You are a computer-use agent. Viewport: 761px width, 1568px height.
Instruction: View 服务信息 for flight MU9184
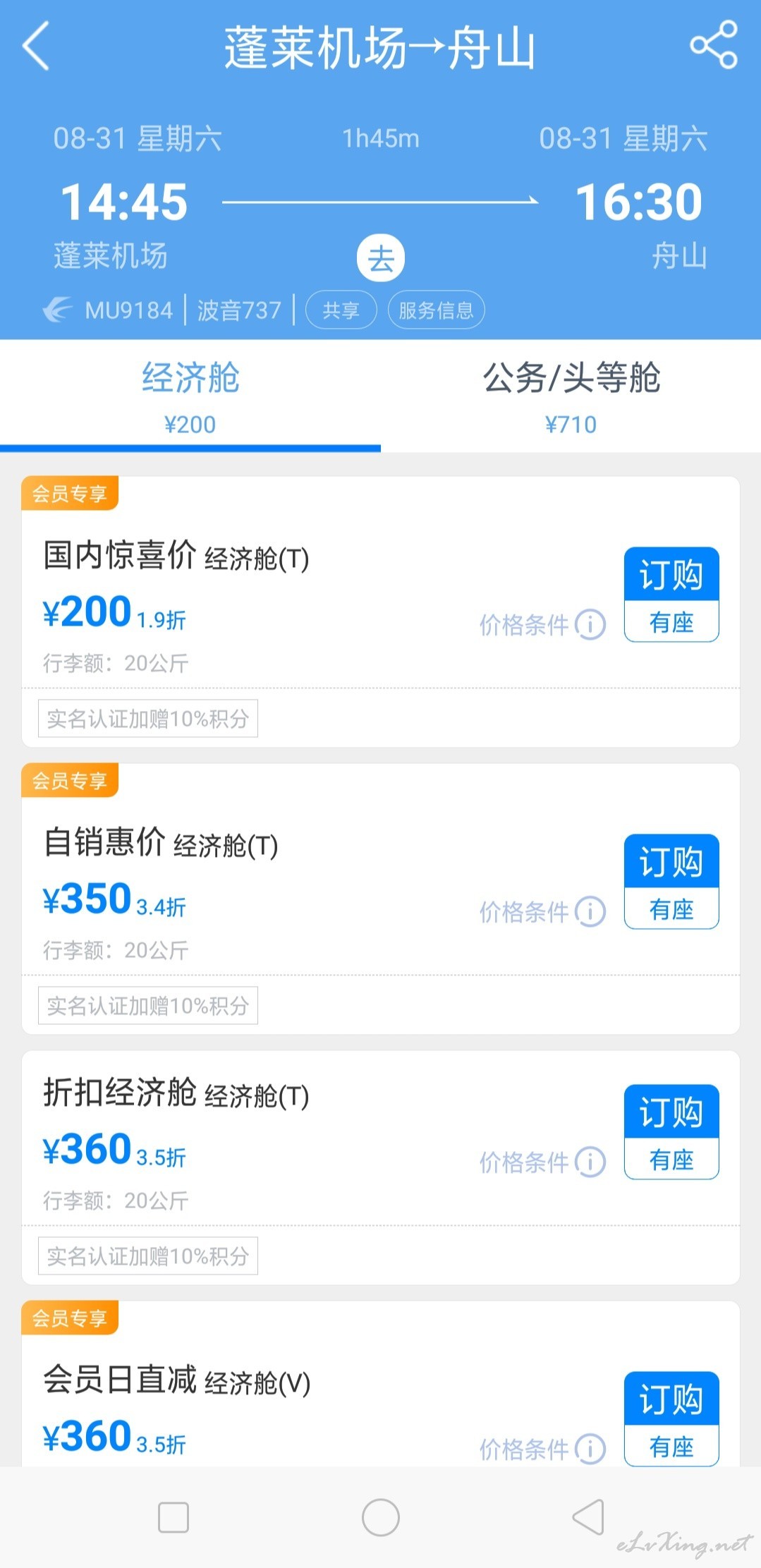[x=436, y=310]
